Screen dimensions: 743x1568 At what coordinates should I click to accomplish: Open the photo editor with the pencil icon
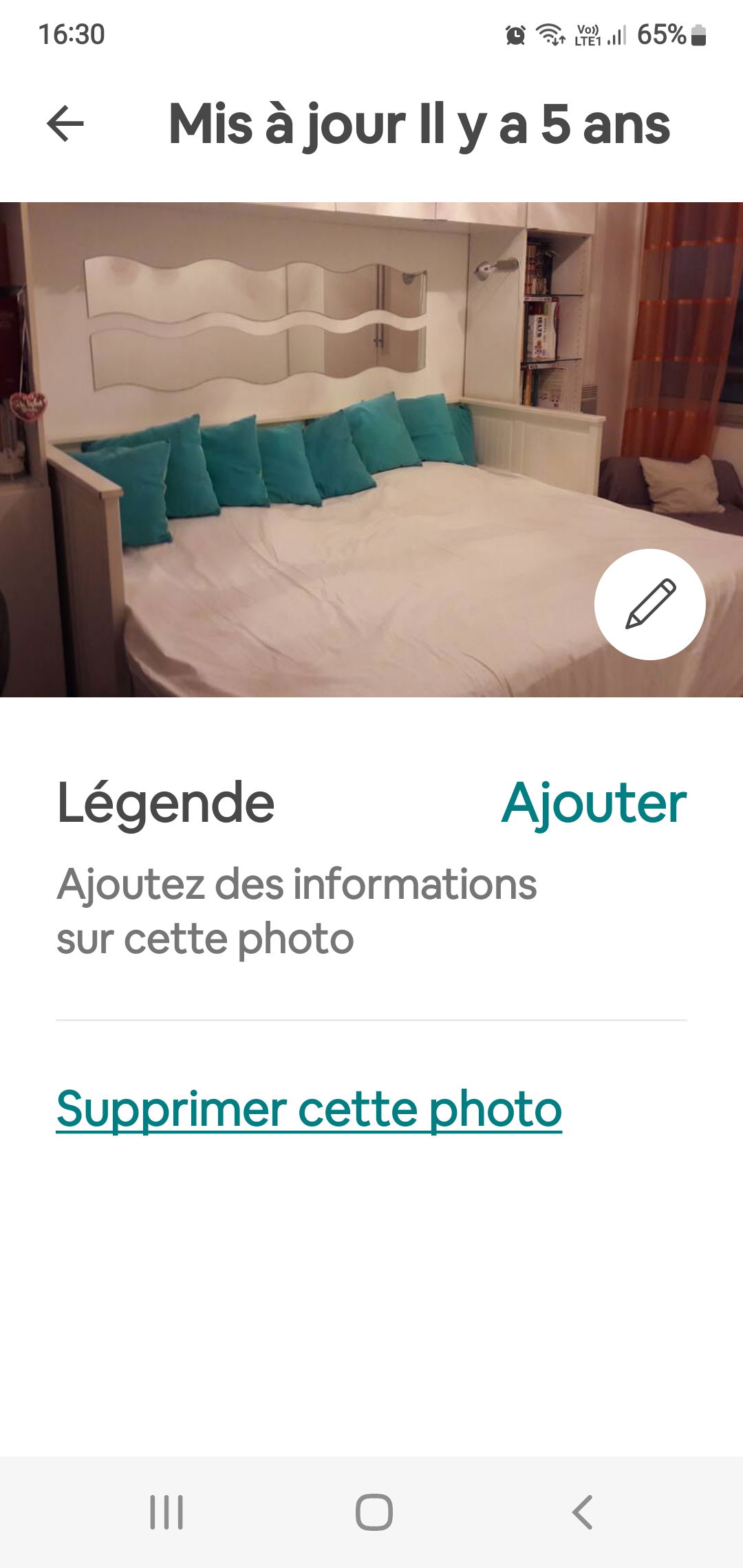(649, 604)
